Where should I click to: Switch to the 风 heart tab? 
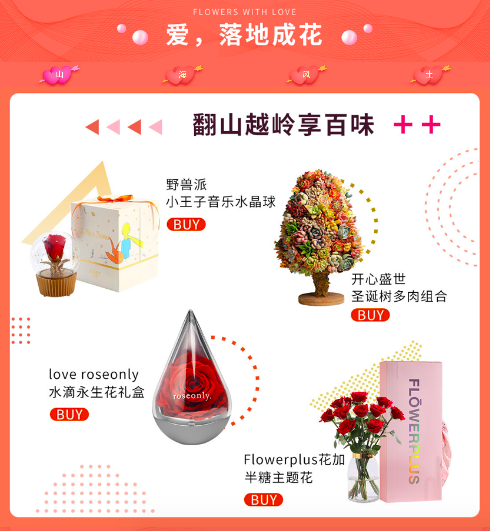[x=306, y=75]
